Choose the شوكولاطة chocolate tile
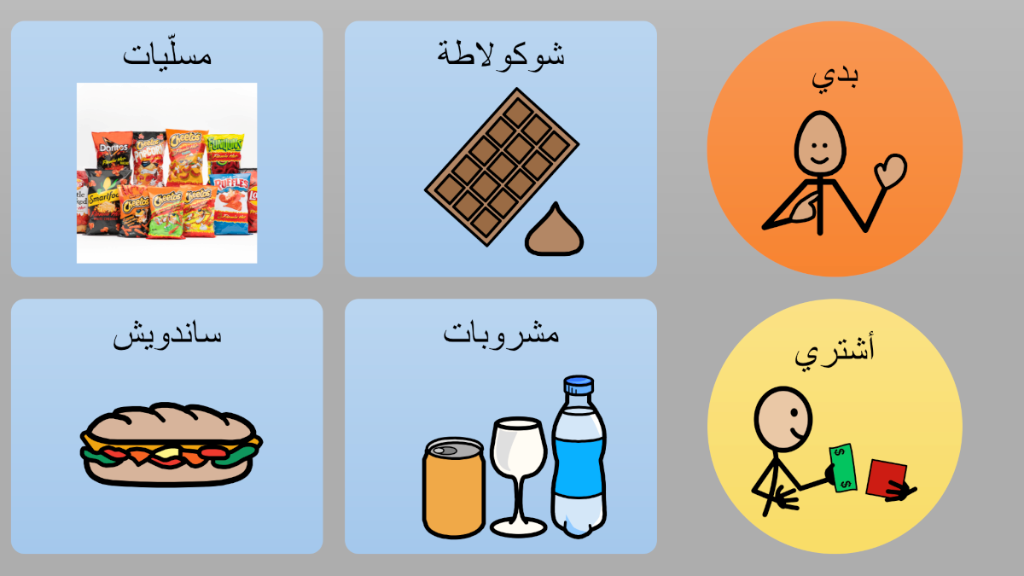This screenshot has height=576, width=1024. coord(501,150)
